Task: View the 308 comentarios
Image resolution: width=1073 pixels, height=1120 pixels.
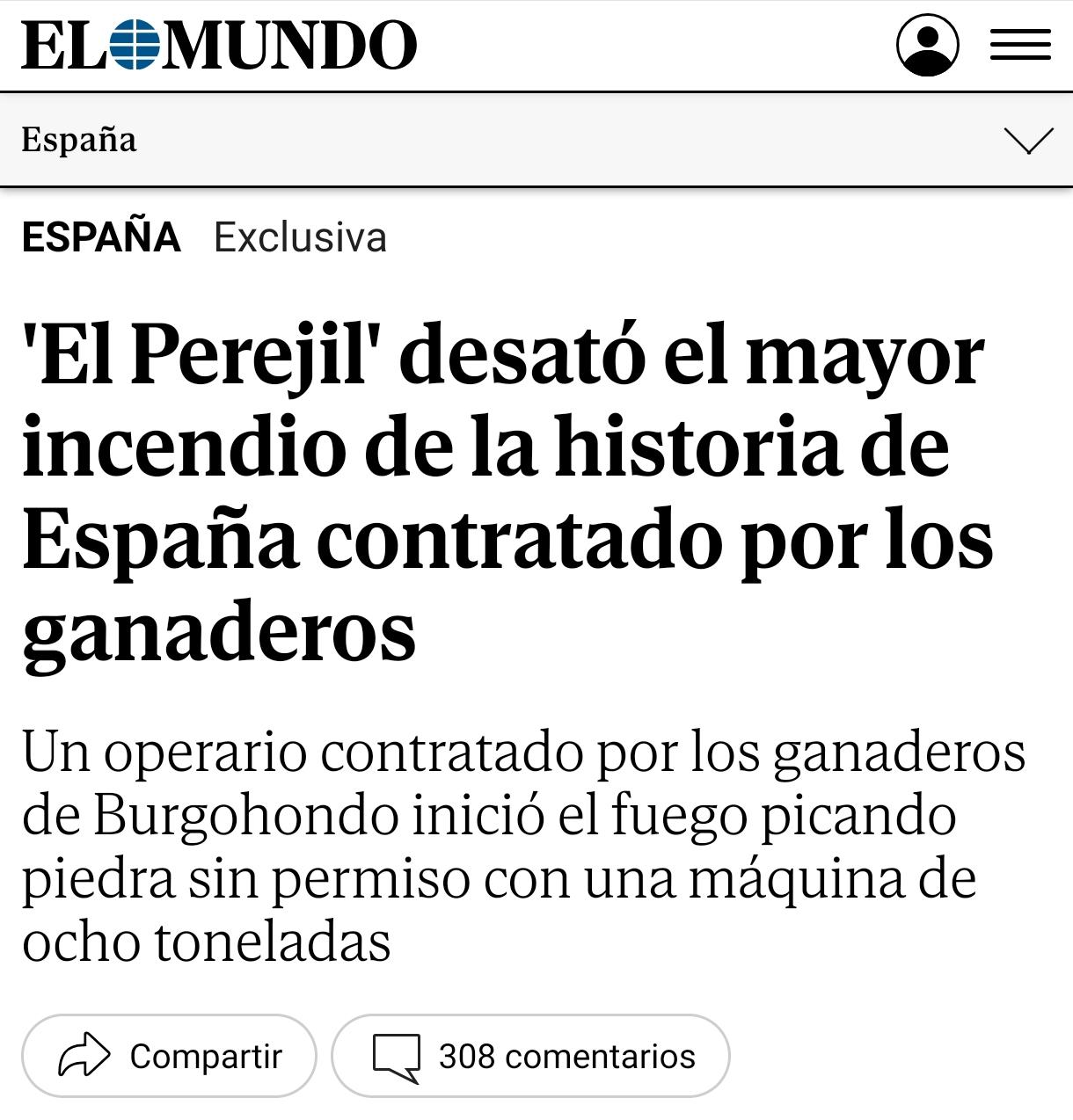Action: tap(530, 1056)
